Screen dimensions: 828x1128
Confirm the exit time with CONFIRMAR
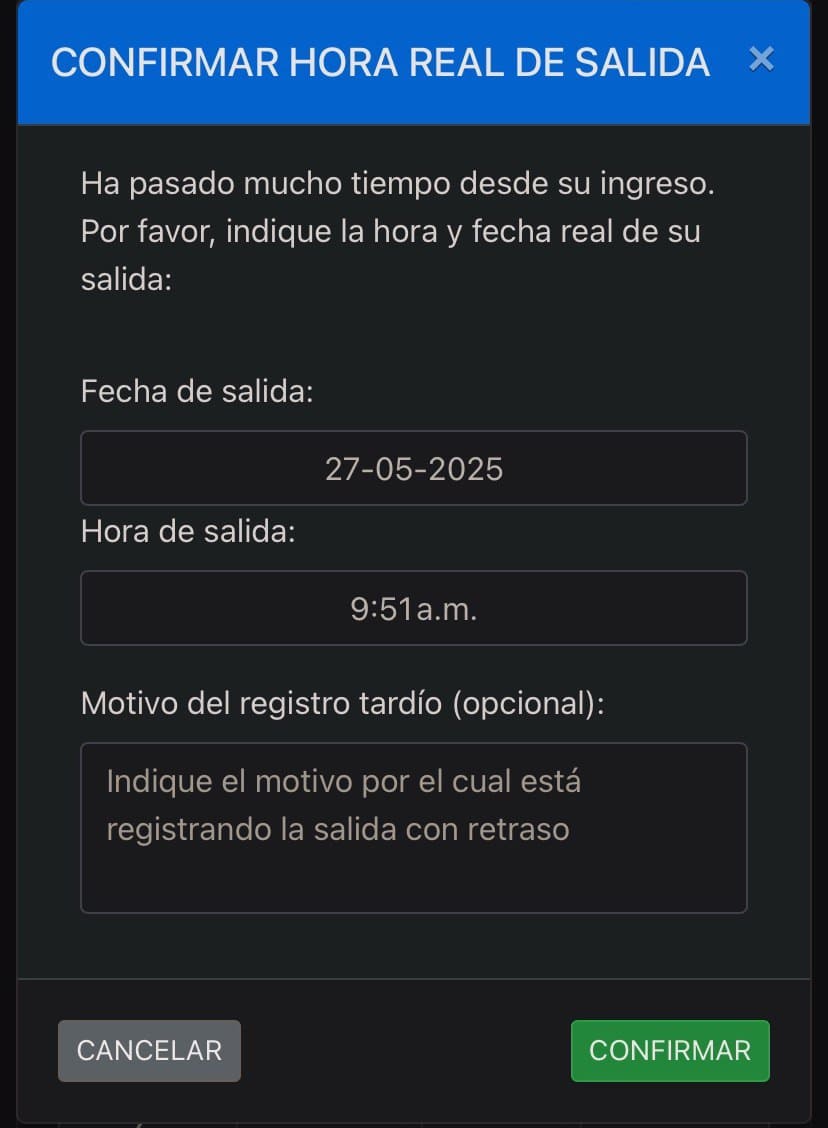point(669,1050)
